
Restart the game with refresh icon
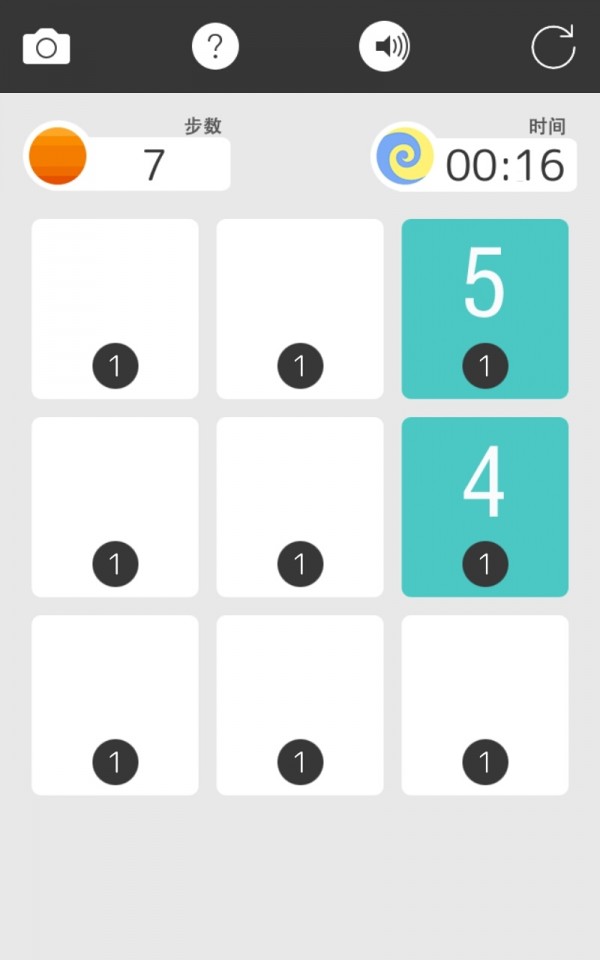coord(553,47)
